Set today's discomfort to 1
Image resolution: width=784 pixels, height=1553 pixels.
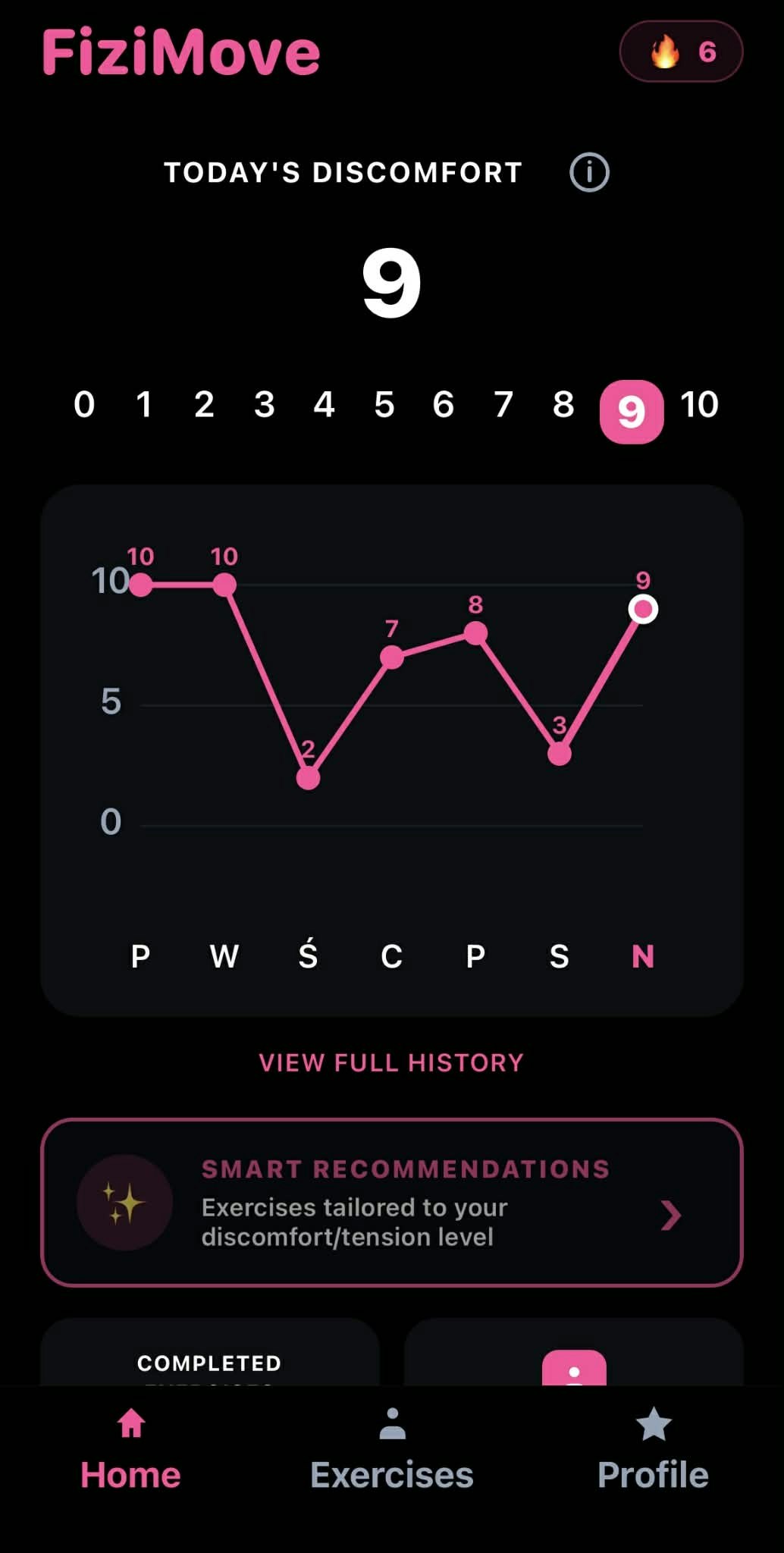click(x=144, y=405)
